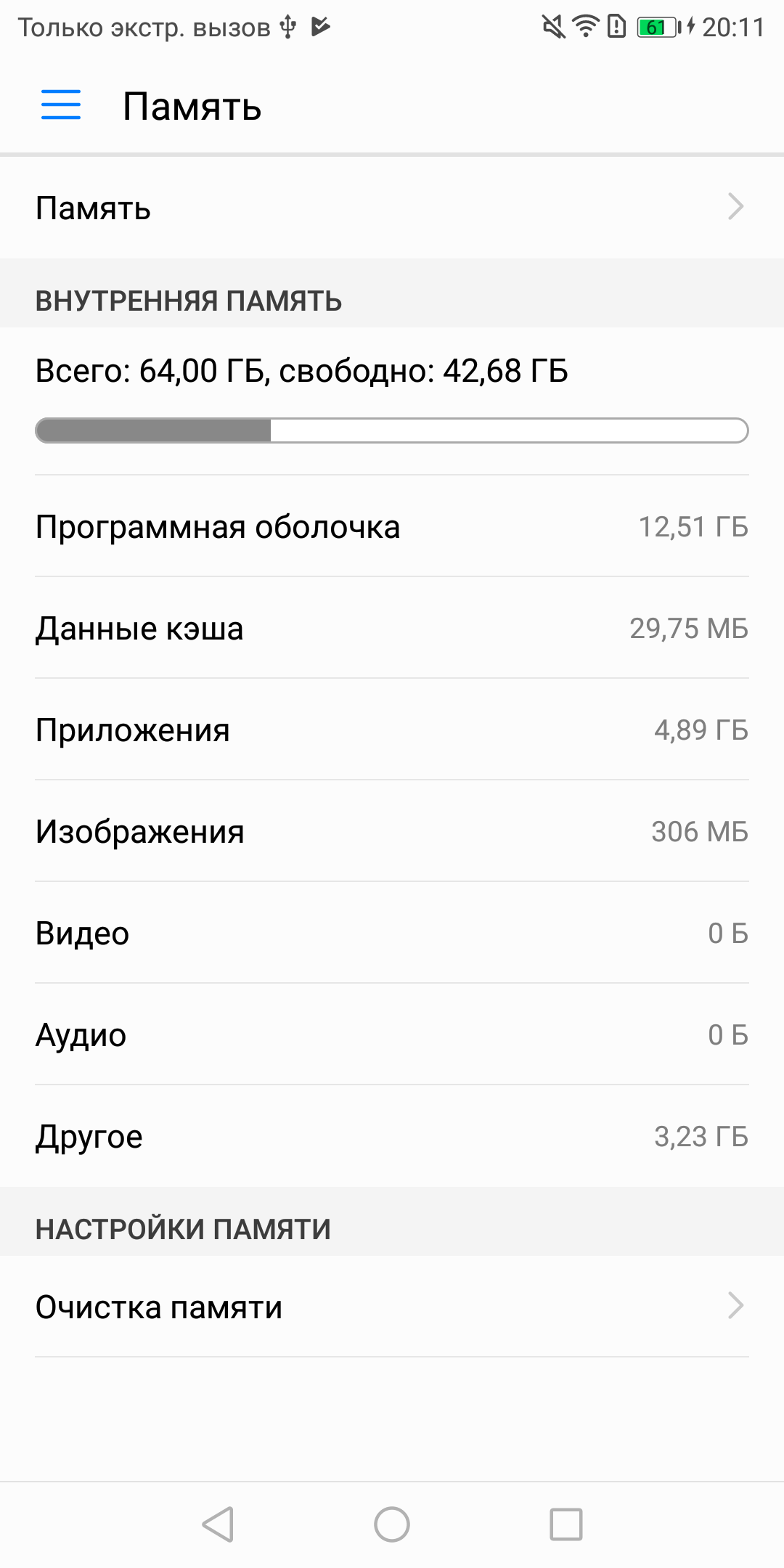The height and width of the screenshot is (1568, 784).
Task: Select the Видео storage row
Action: [x=392, y=933]
